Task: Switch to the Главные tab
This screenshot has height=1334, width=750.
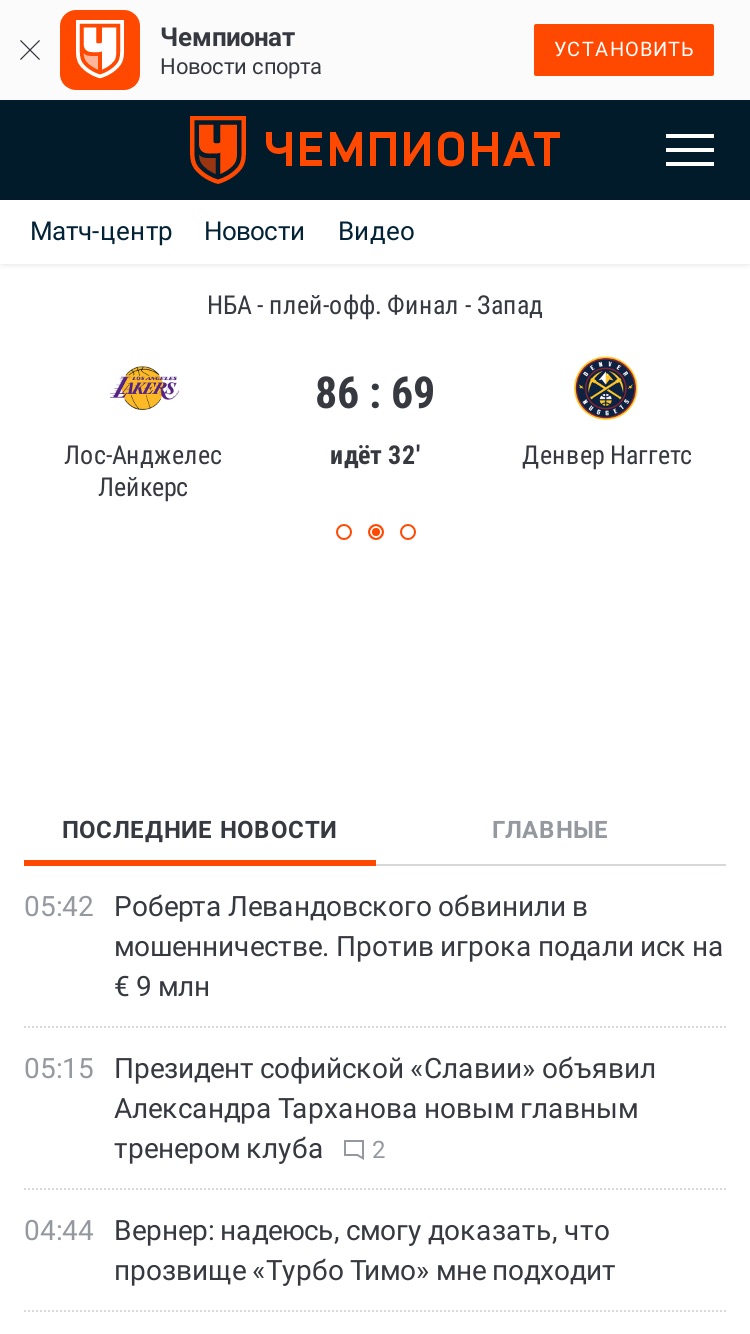Action: point(550,830)
